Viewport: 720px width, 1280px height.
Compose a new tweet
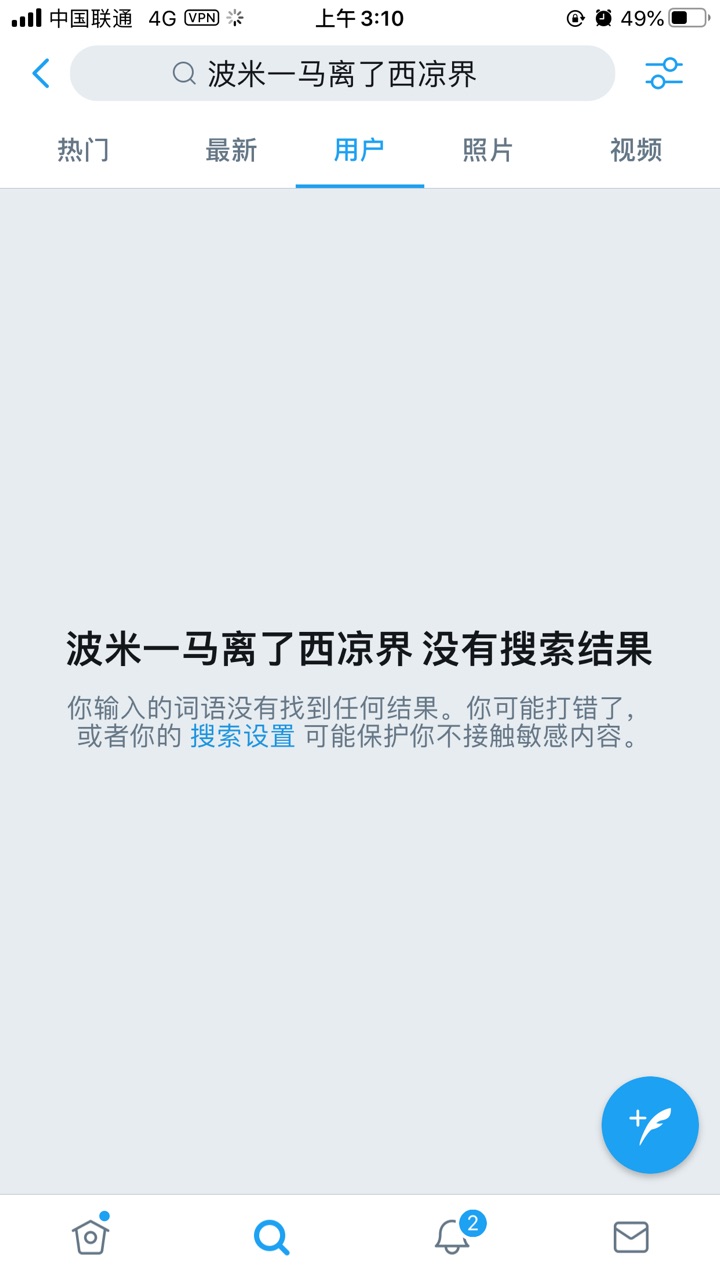click(x=650, y=1125)
